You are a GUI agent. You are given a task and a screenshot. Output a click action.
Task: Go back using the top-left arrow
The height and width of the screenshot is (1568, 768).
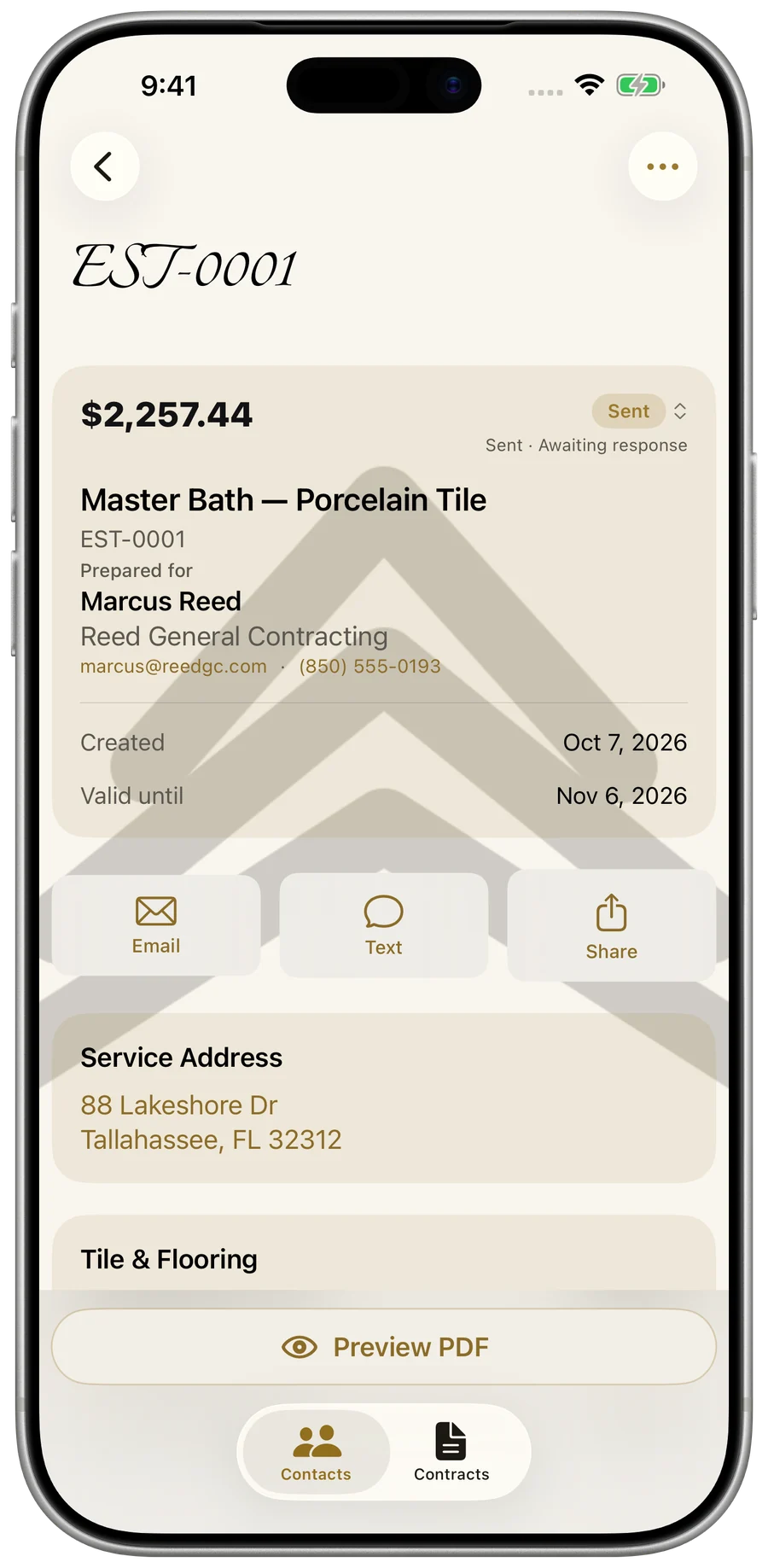(104, 166)
